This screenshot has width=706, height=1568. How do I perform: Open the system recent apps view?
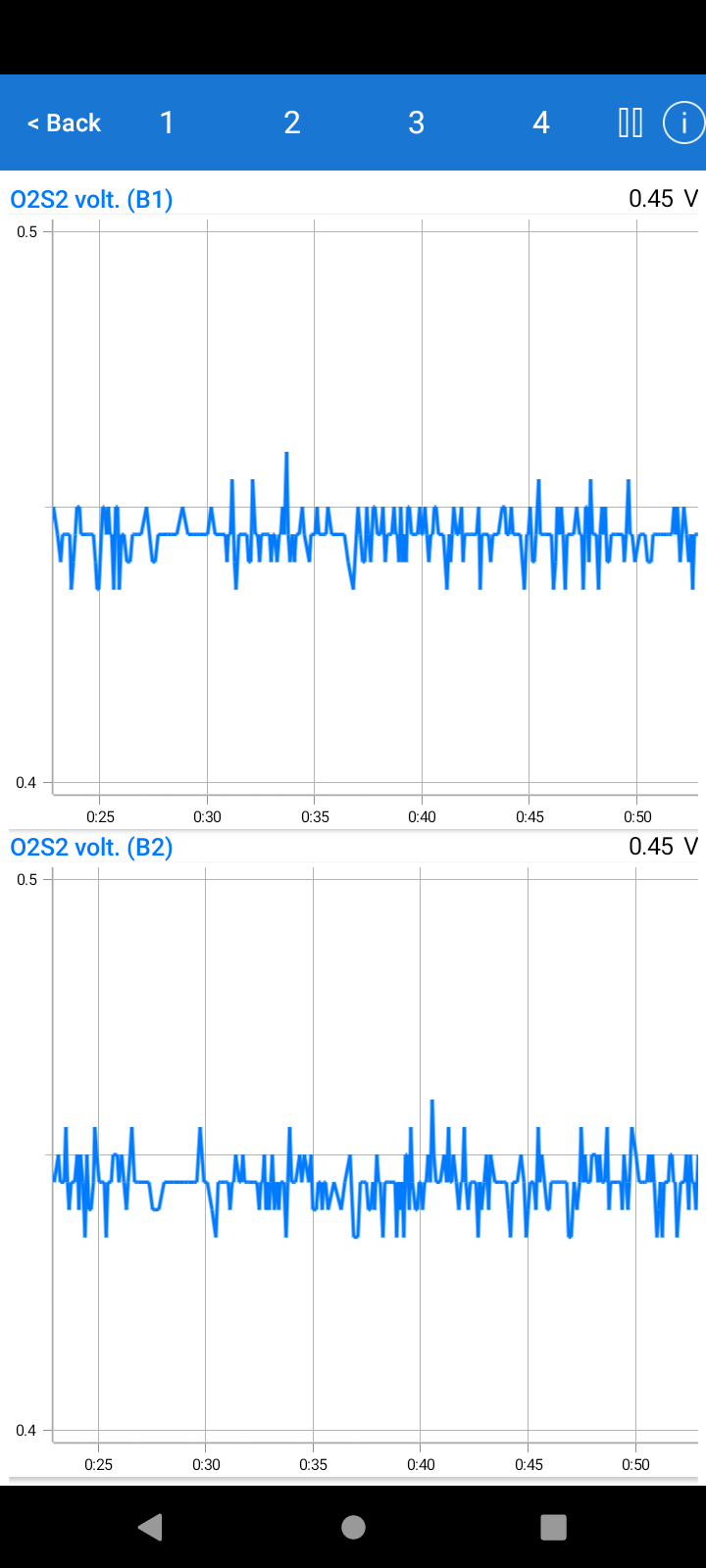click(554, 1527)
